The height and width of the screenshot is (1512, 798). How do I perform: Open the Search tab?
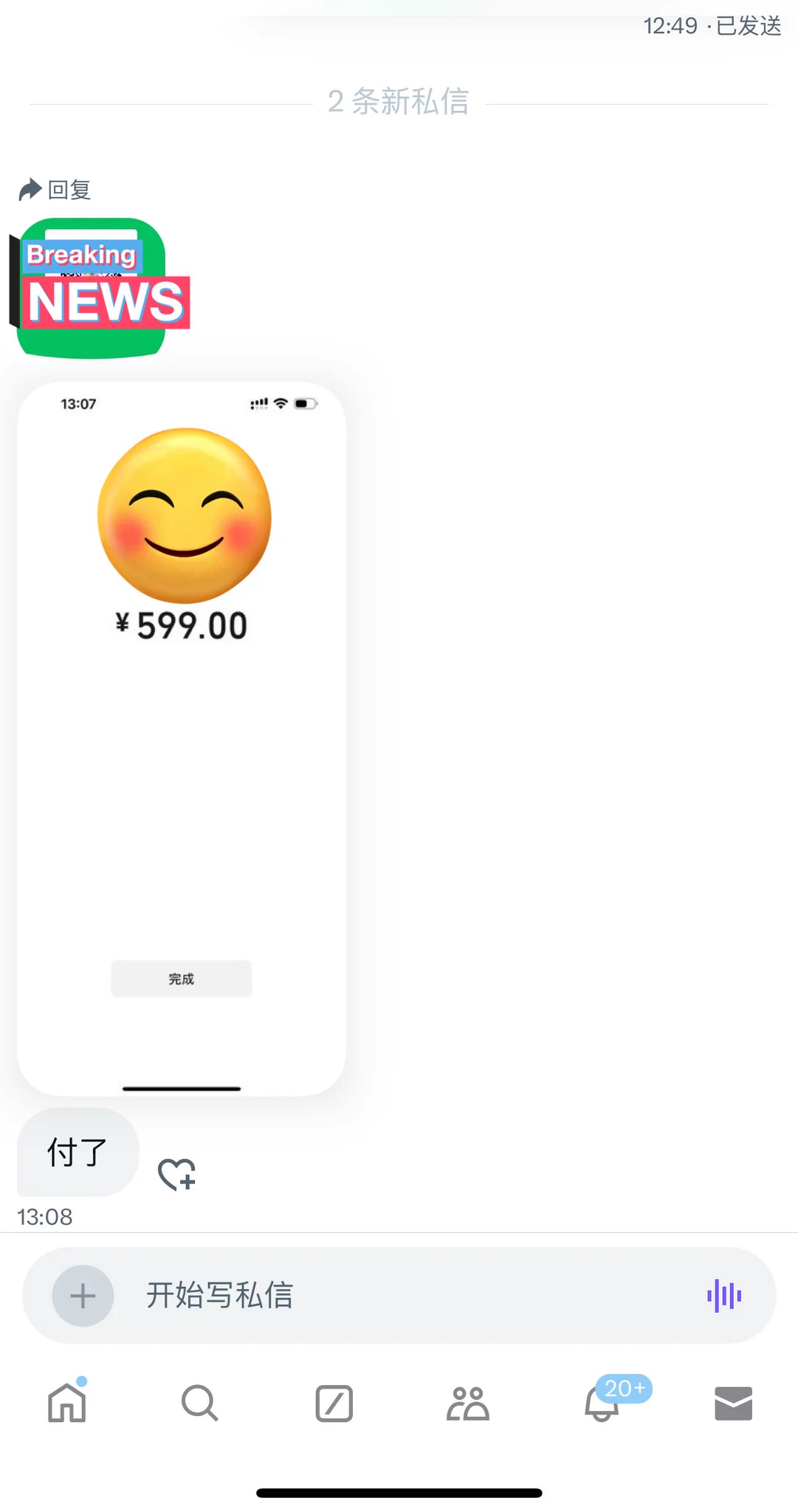point(199,1403)
